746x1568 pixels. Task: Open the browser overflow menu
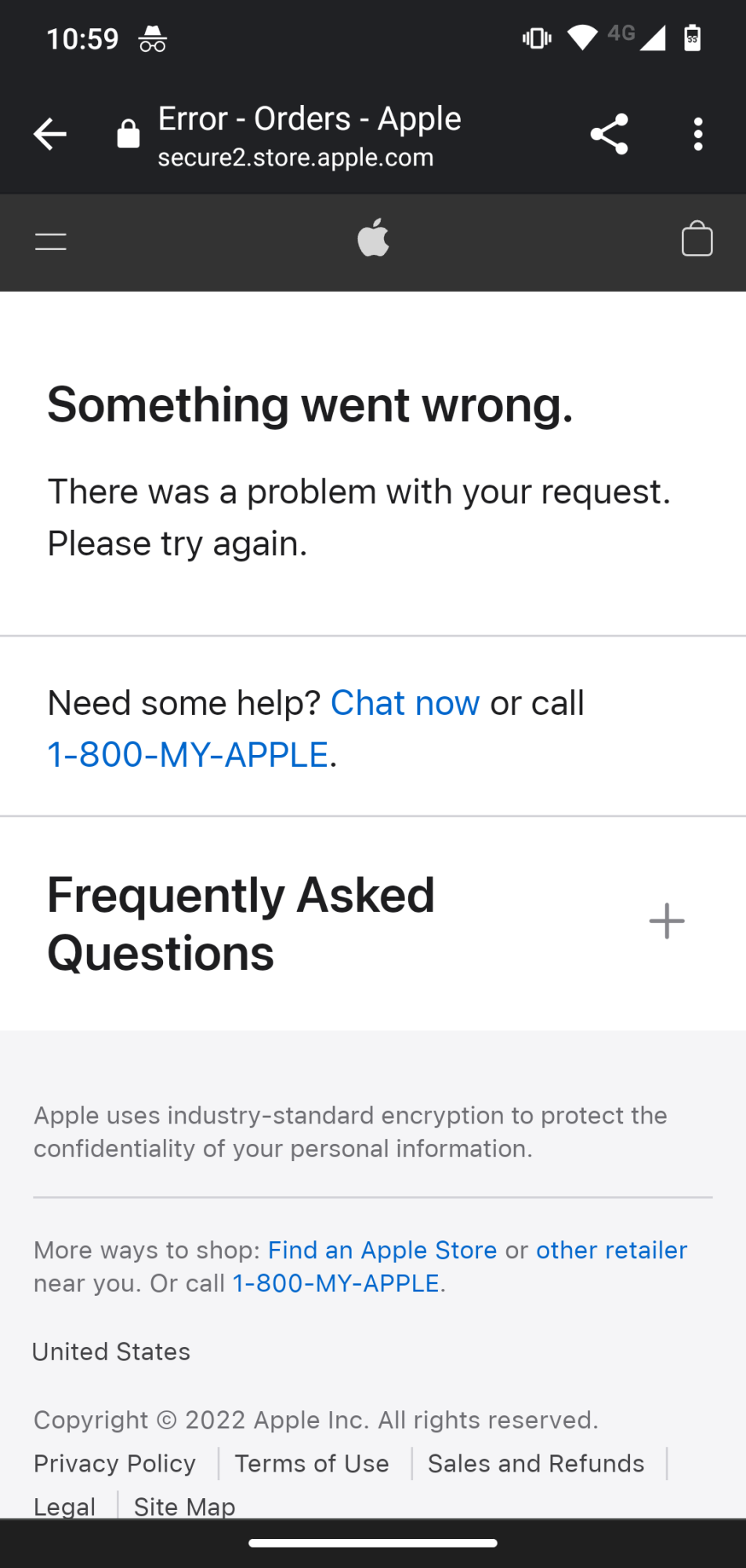click(x=697, y=134)
